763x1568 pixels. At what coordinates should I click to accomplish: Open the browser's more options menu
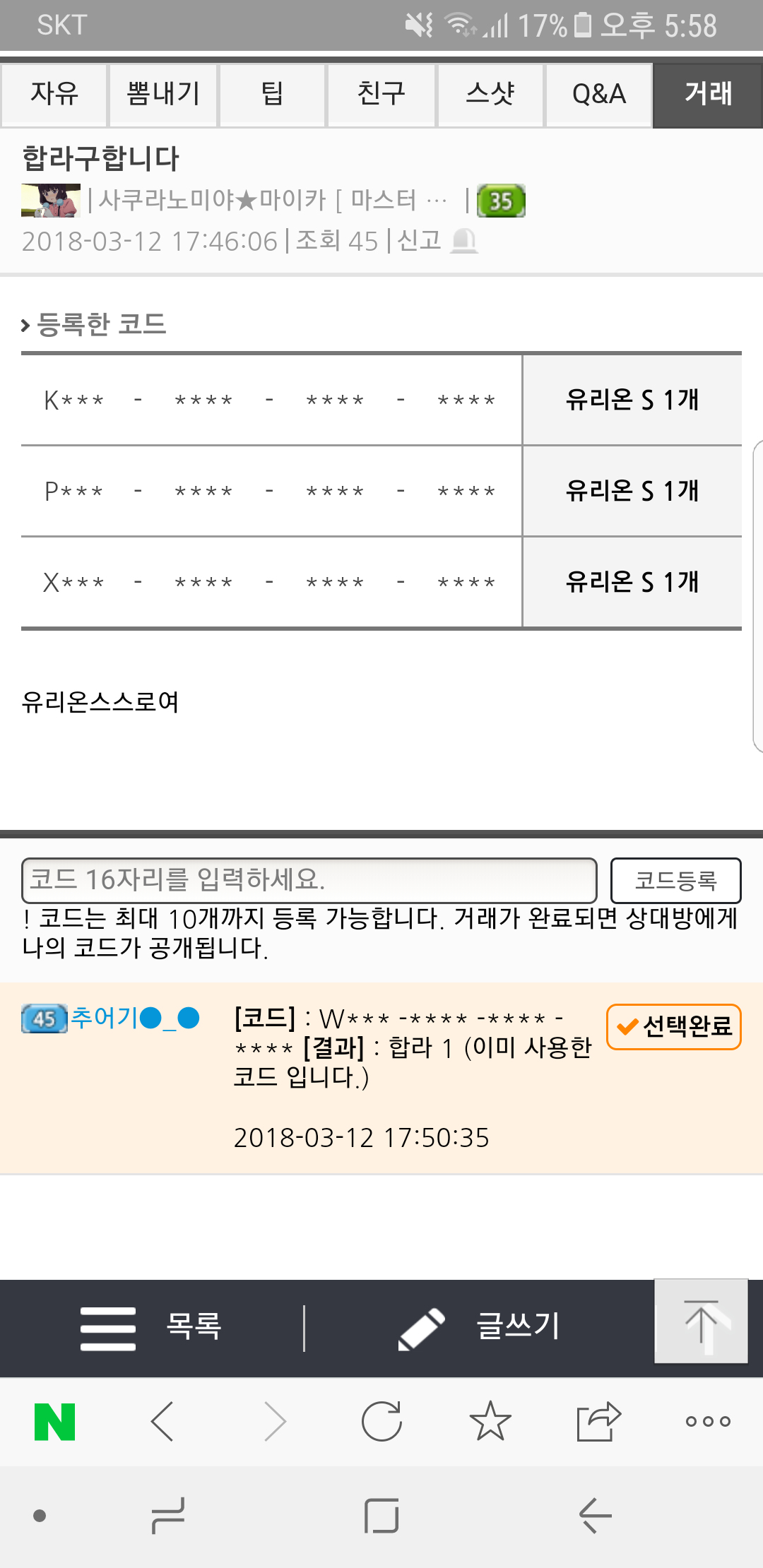coord(708,1421)
